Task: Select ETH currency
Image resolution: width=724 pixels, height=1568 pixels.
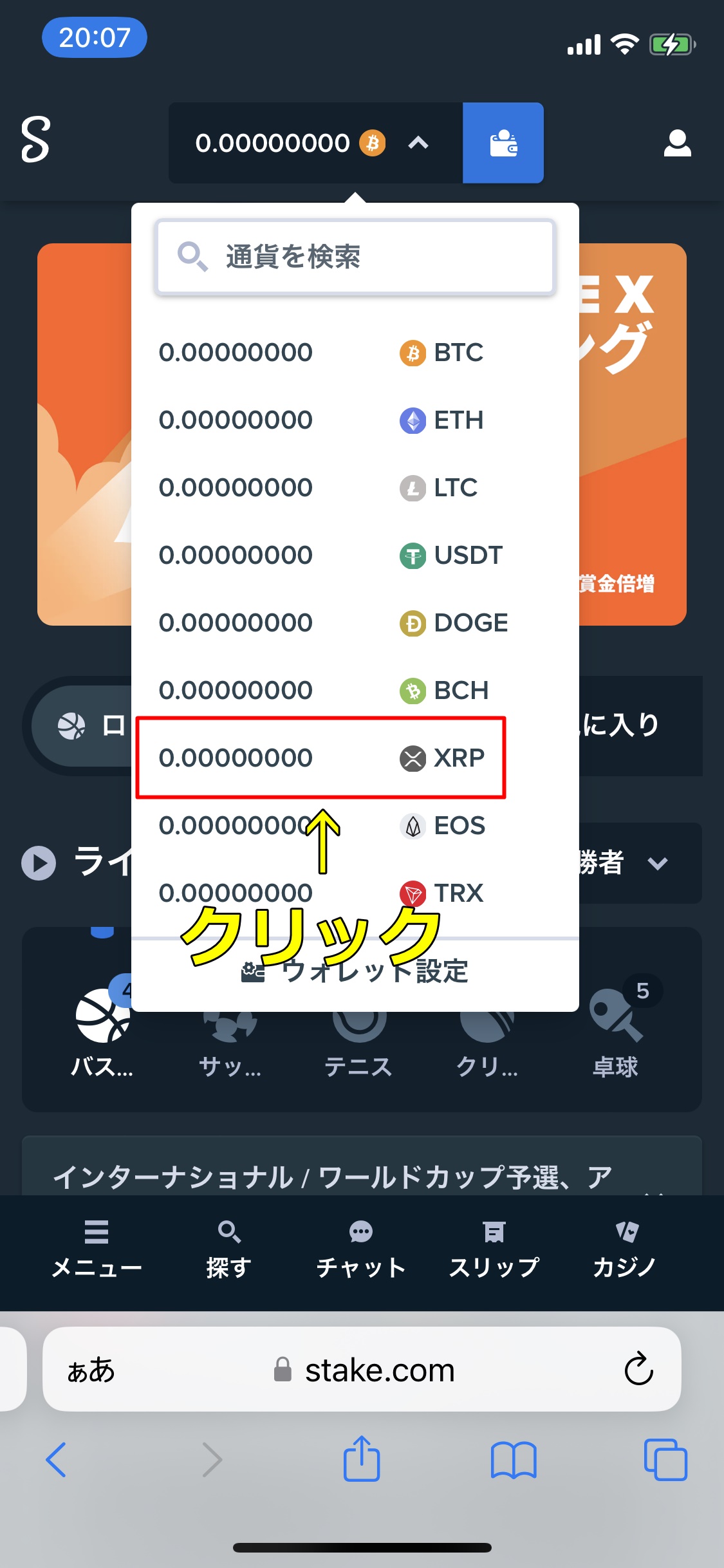Action: 355,420
